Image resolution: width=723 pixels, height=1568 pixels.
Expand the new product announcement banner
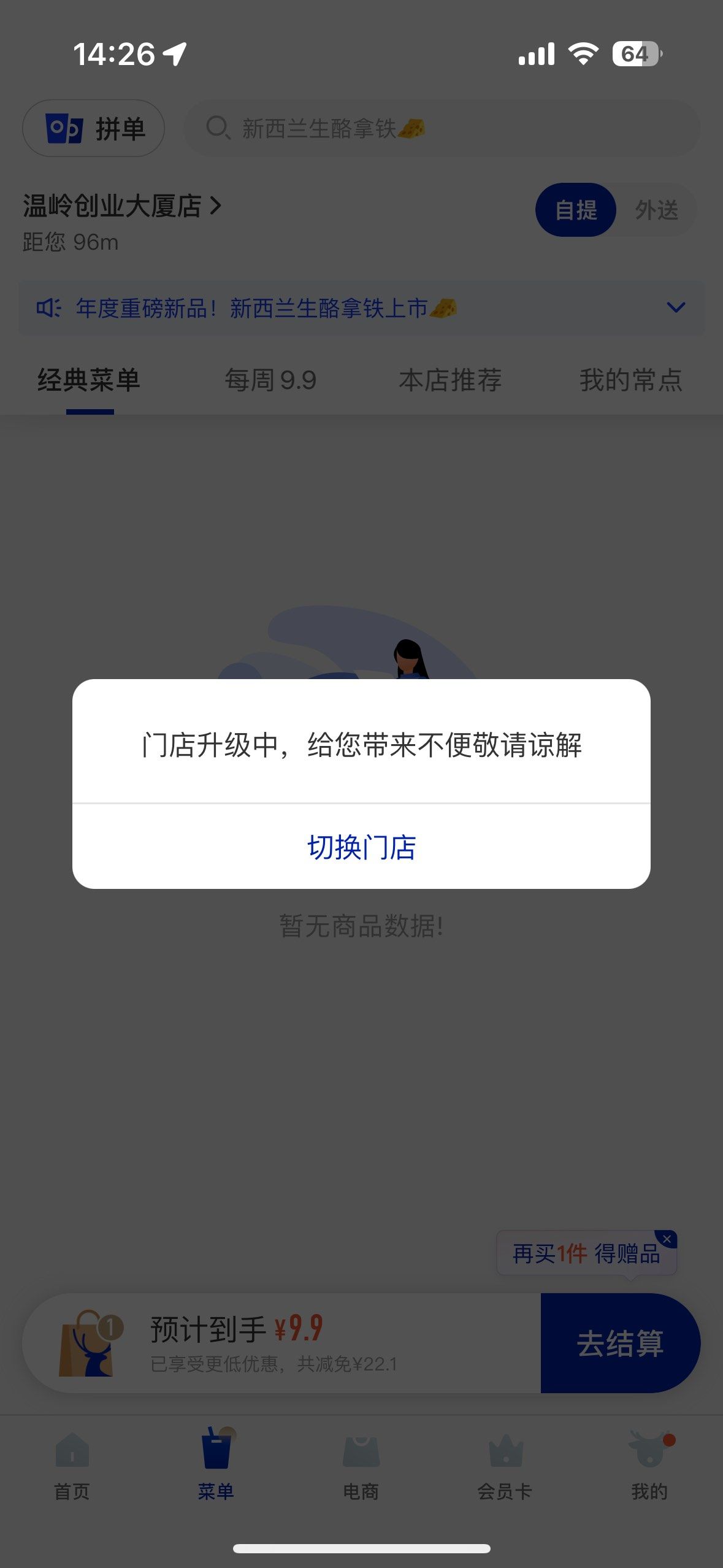[x=675, y=307]
